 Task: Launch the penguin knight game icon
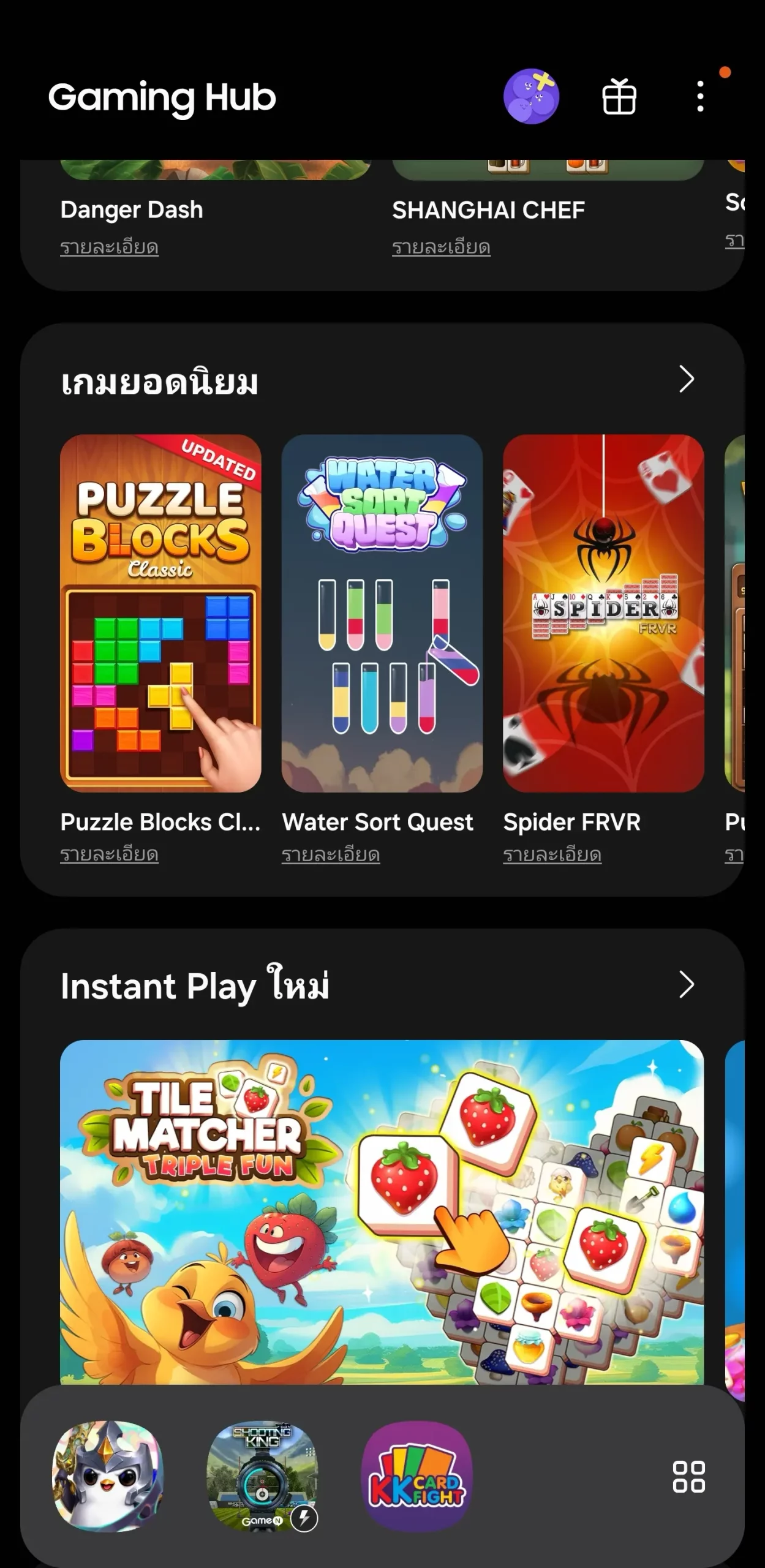pos(108,1476)
